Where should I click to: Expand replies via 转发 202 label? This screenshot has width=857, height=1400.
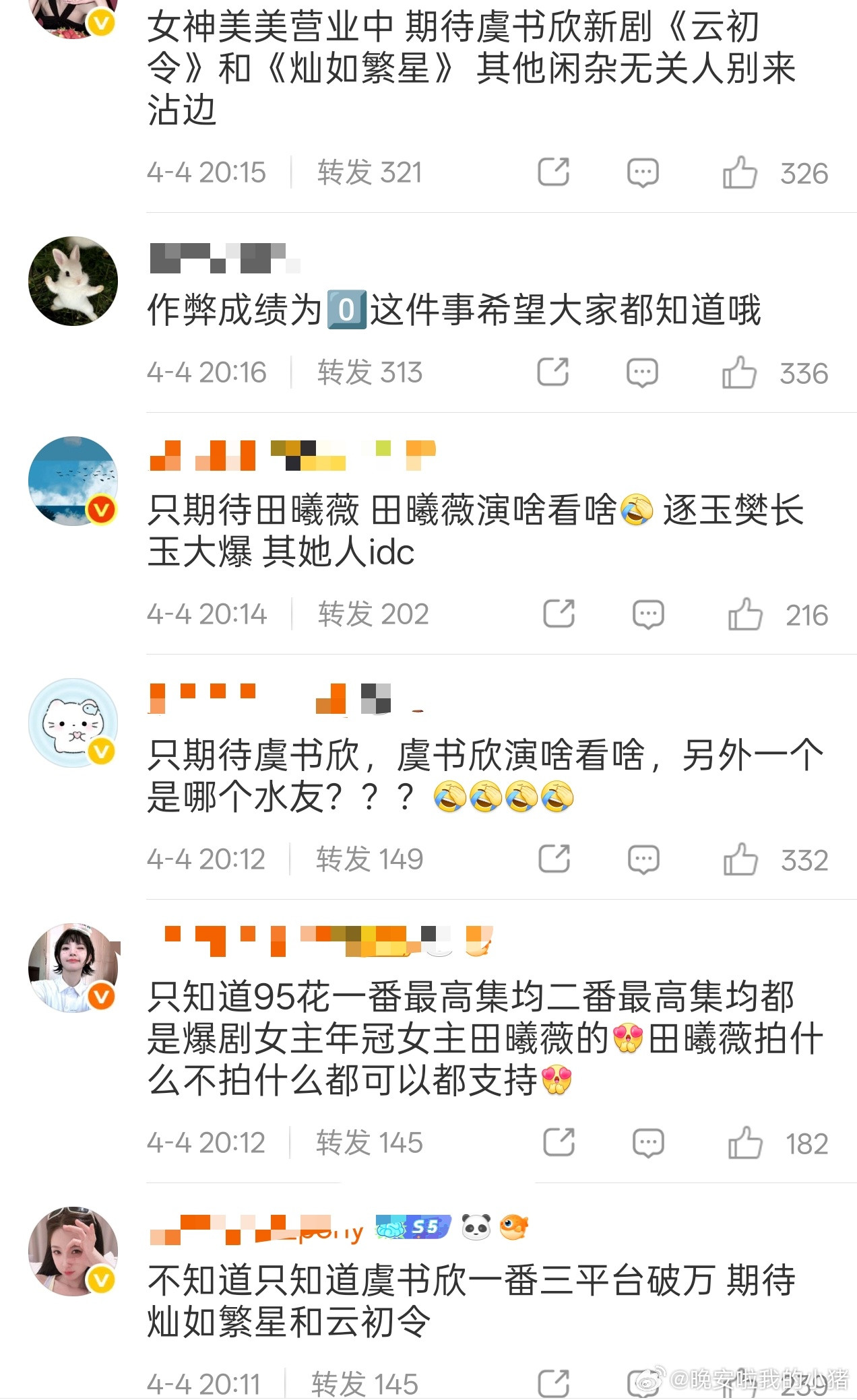click(x=374, y=613)
